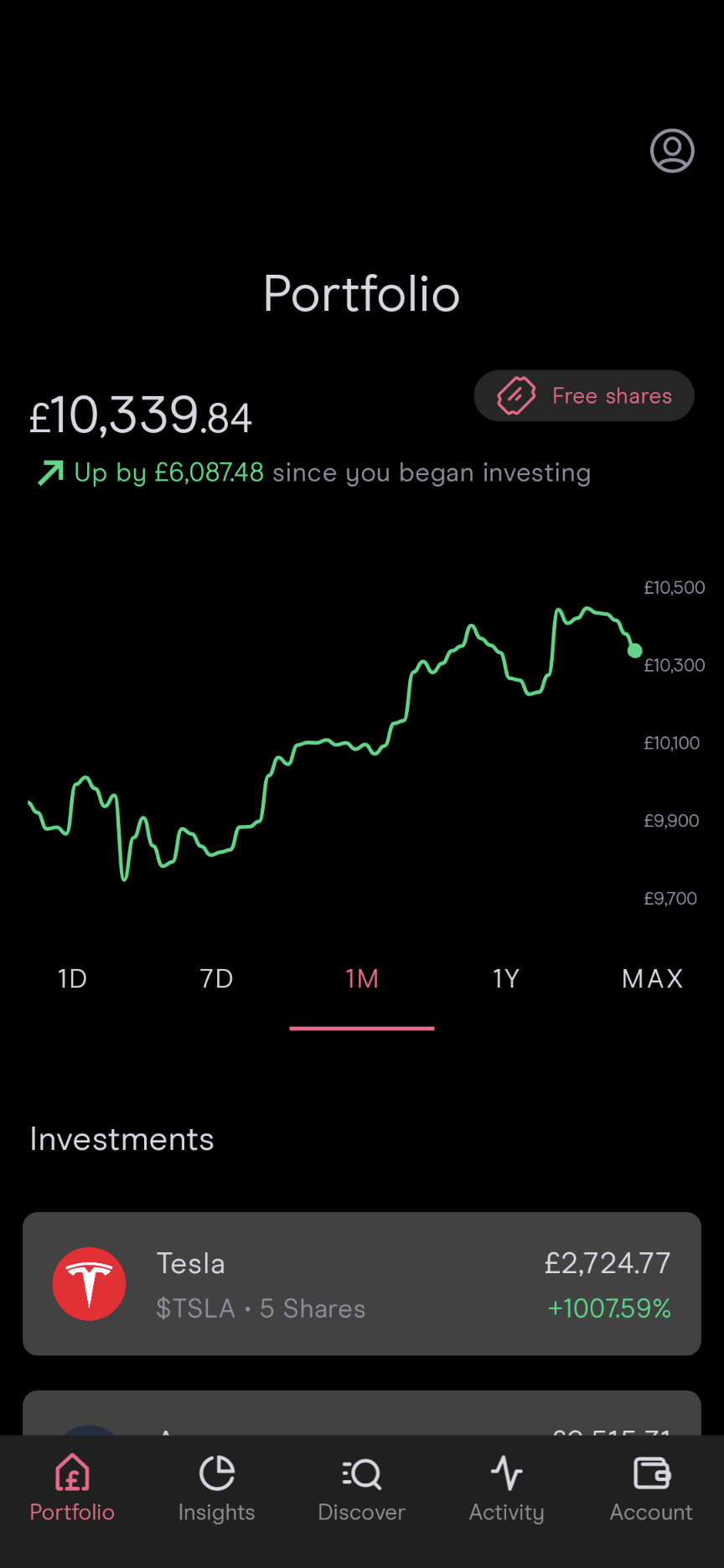The height and width of the screenshot is (1568, 724).
Task: Open the Tesla investment card
Action: pyautogui.click(x=362, y=1283)
